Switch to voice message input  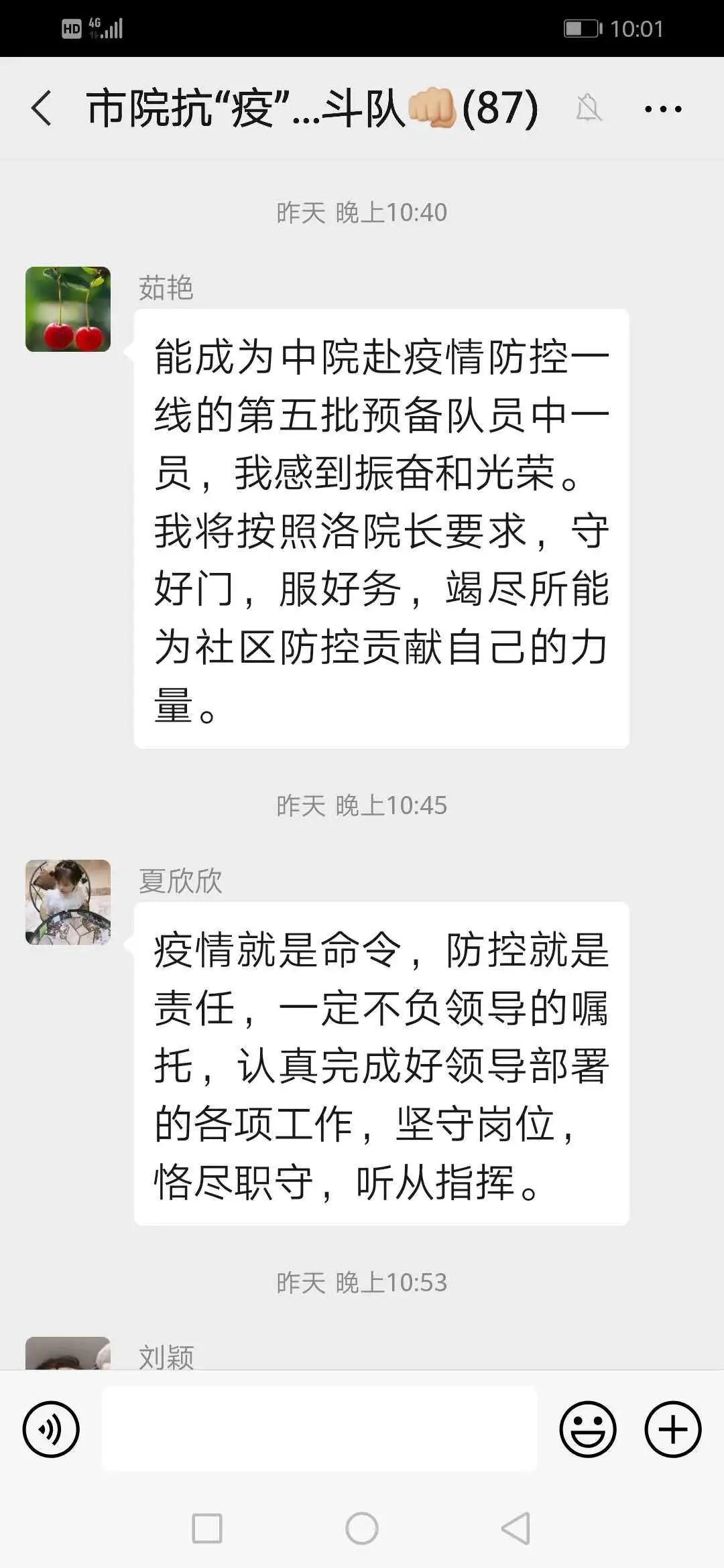pyautogui.click(x=51, y=1429)
